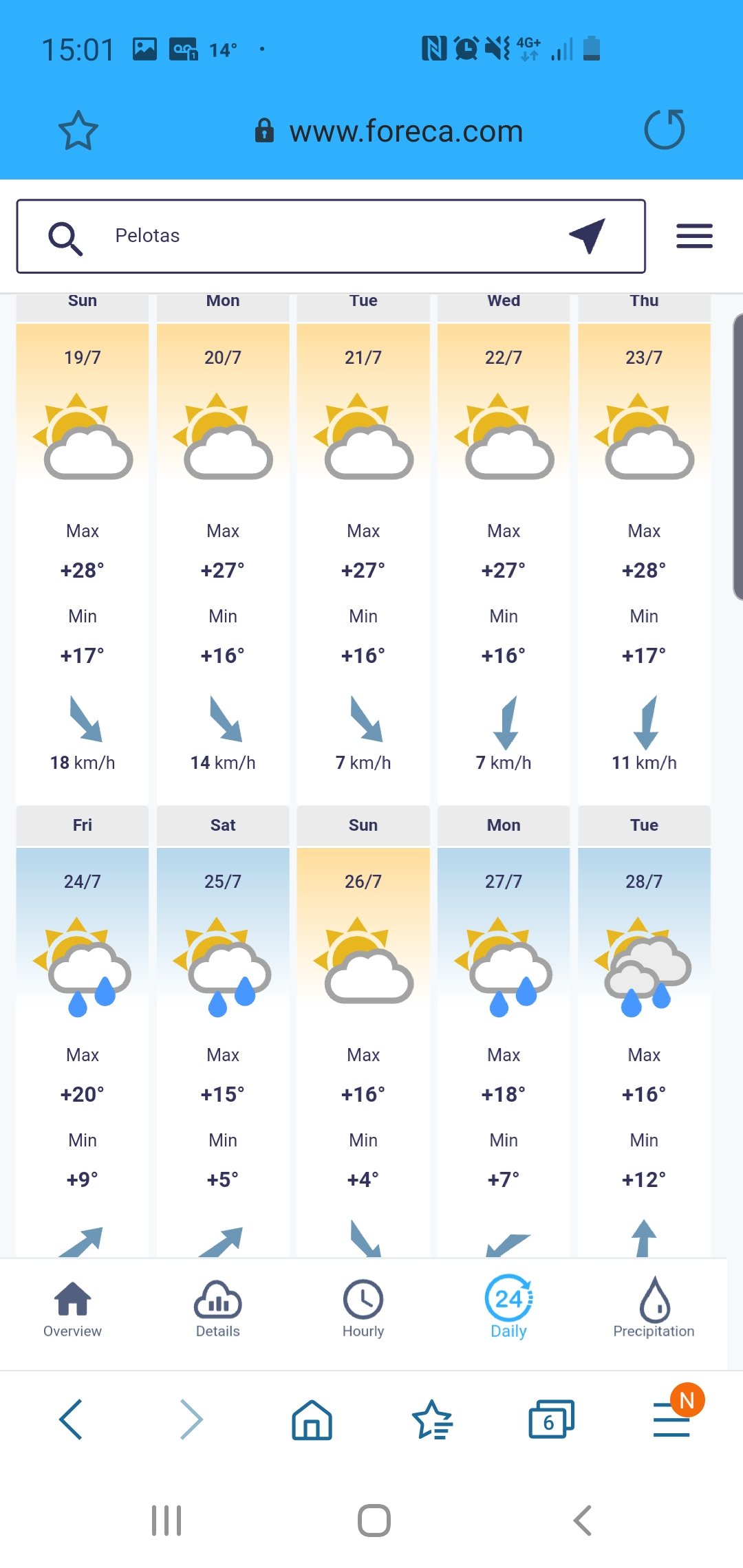Open the Precipitation tab
Viewport: 743px width, 1568px height.
coord(654,1308)
